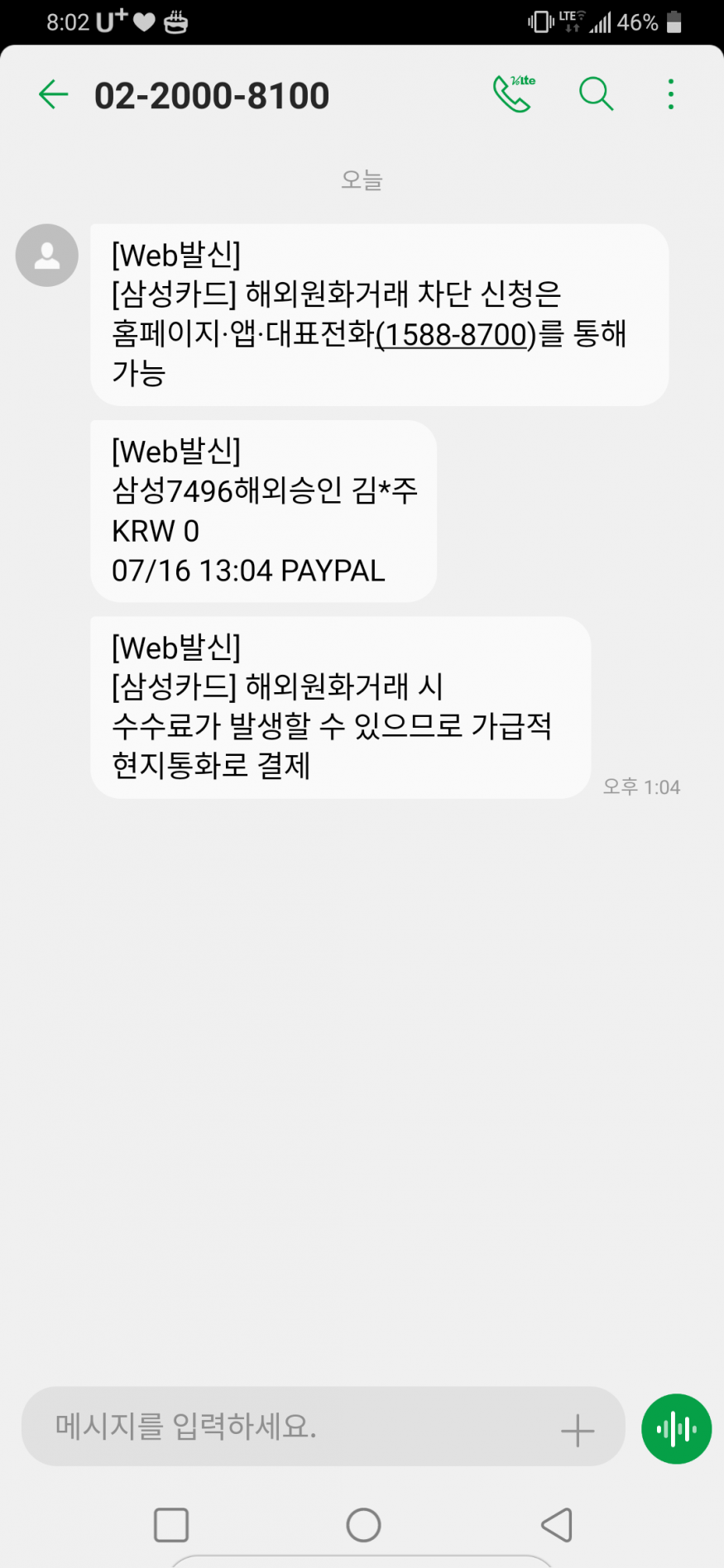This screenshot has height=1568, width=724.
Task: Start voice input with the green mic button
Action: [x=676, y=1429]
